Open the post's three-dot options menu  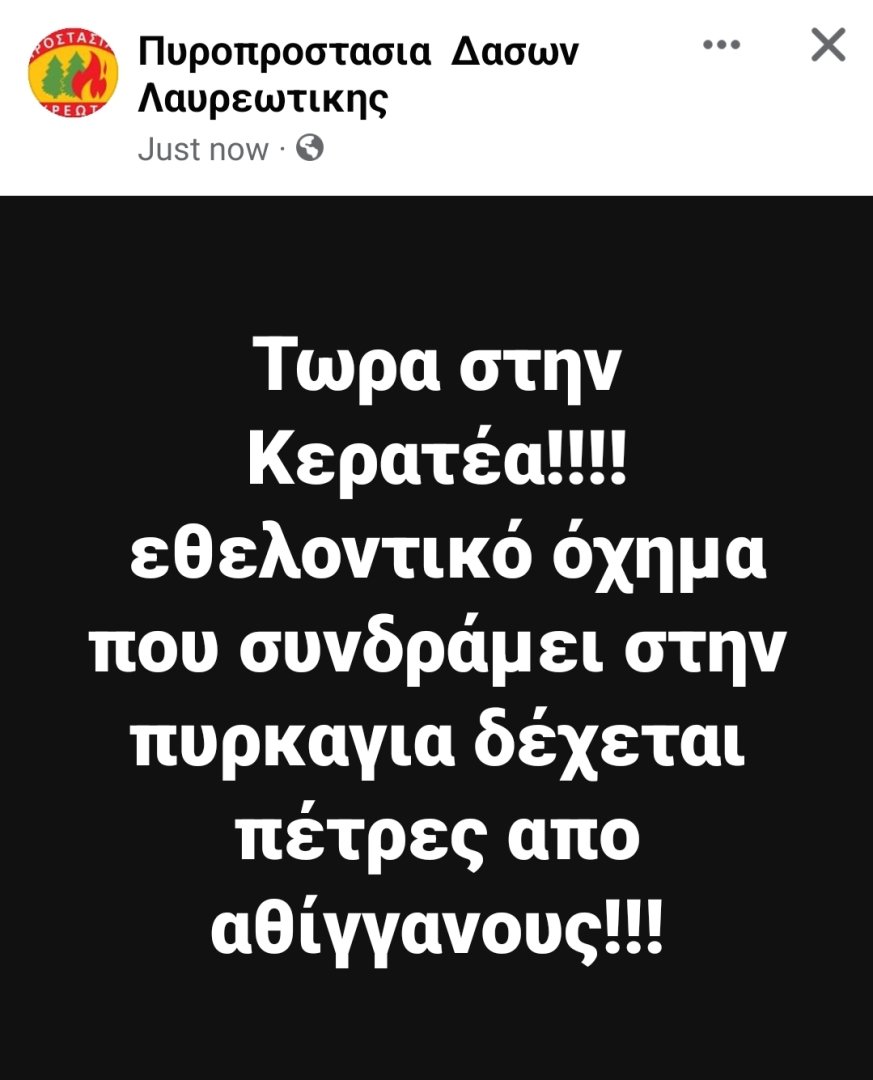coord(721,45)
